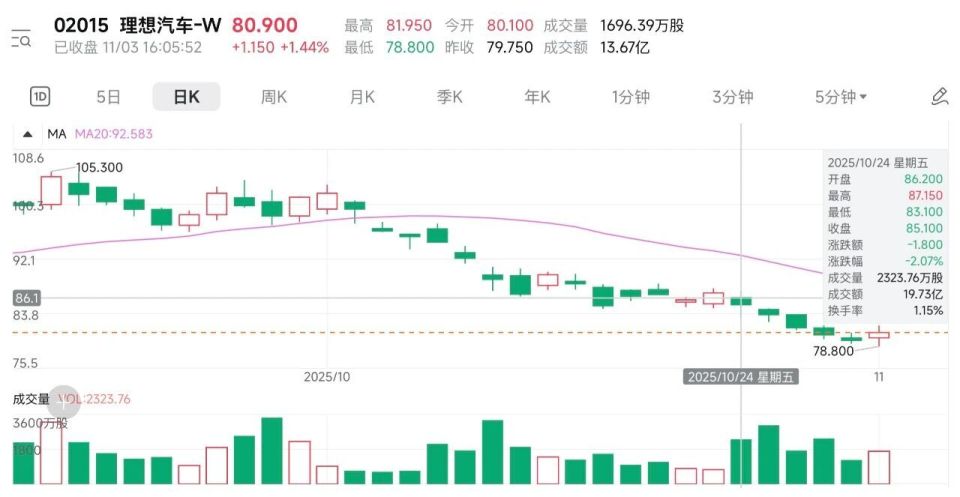This screenshot has height=497, width=960.
Task: Switch to the 年K yearly chart
Action: [x=538, y=97]
